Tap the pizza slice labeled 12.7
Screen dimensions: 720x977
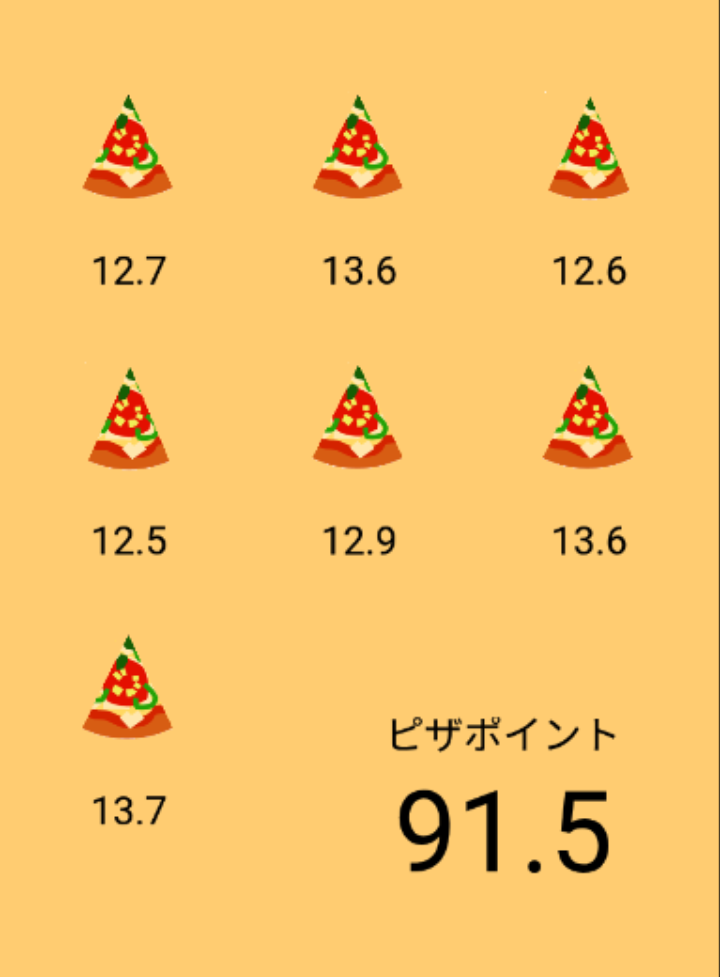pyautogui.click(x=128, y=148)
